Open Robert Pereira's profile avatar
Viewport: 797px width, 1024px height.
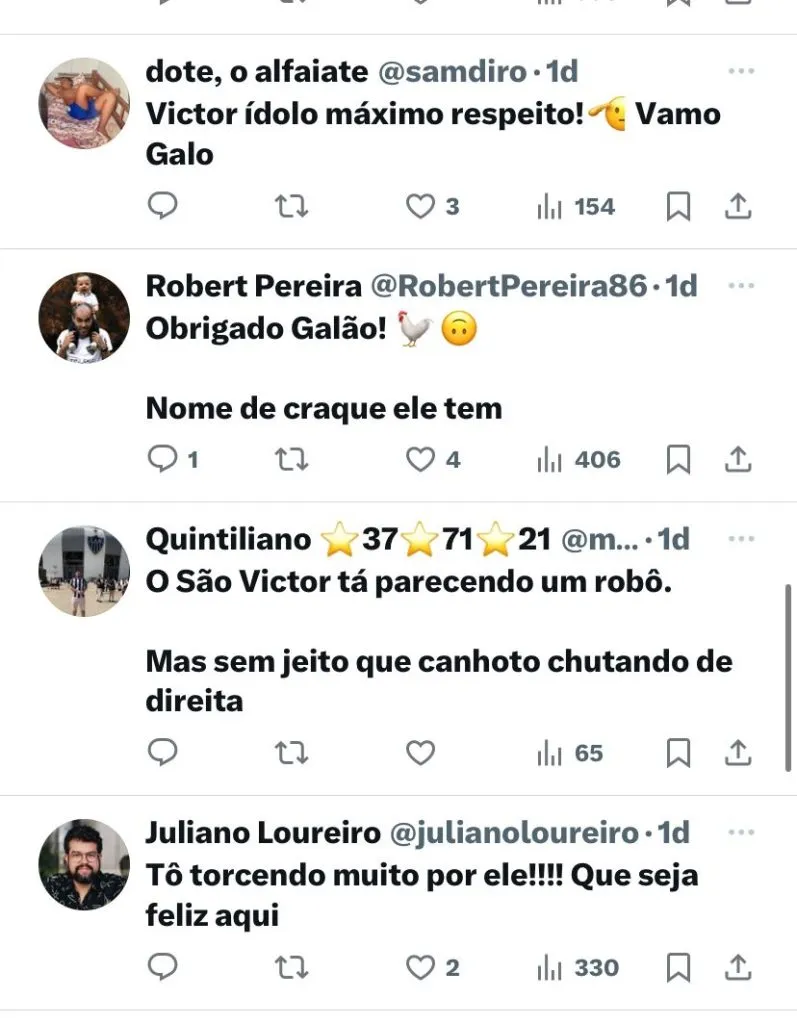tap(84, 317)
